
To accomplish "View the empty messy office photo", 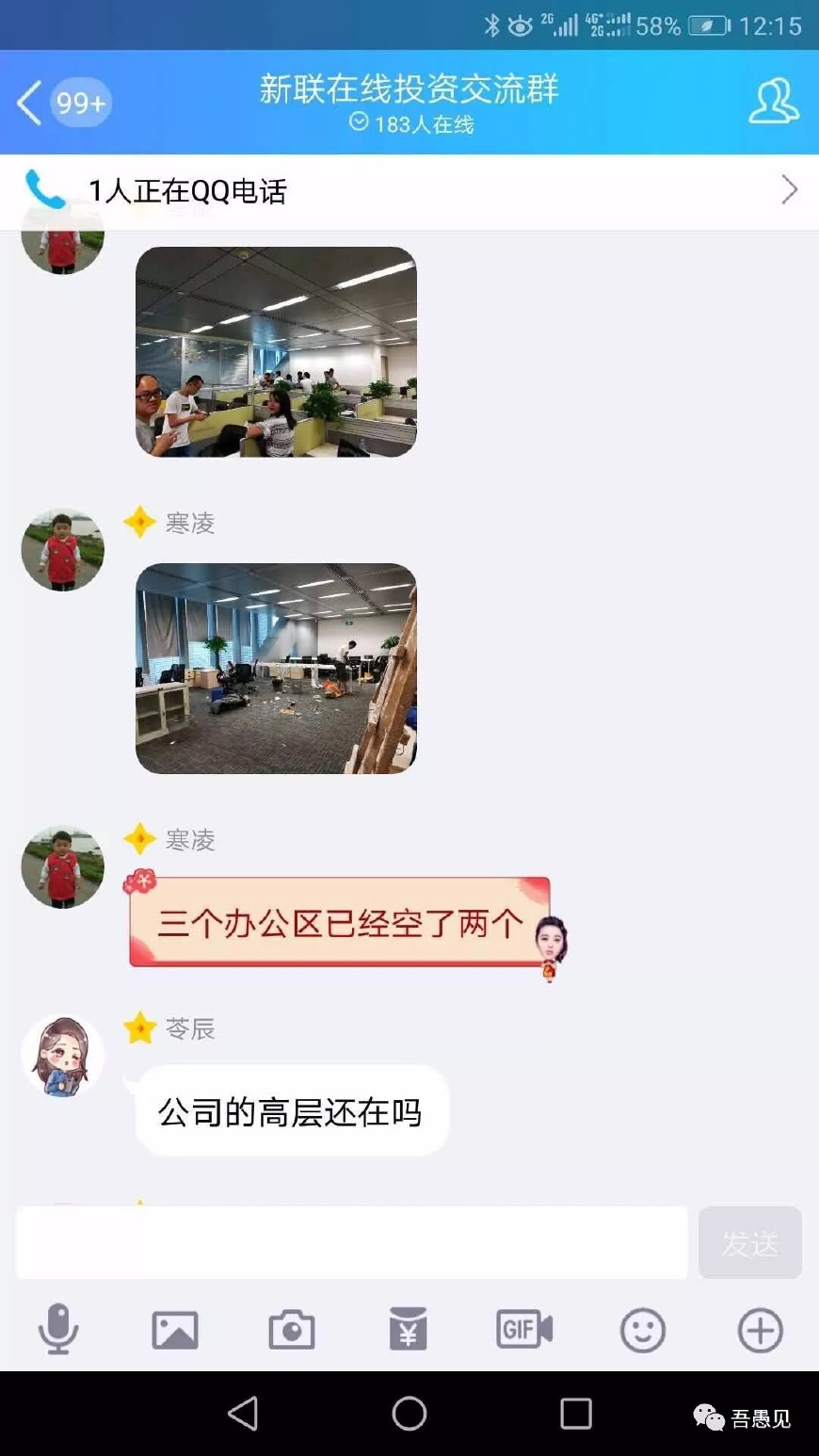I will pos(276,668).
